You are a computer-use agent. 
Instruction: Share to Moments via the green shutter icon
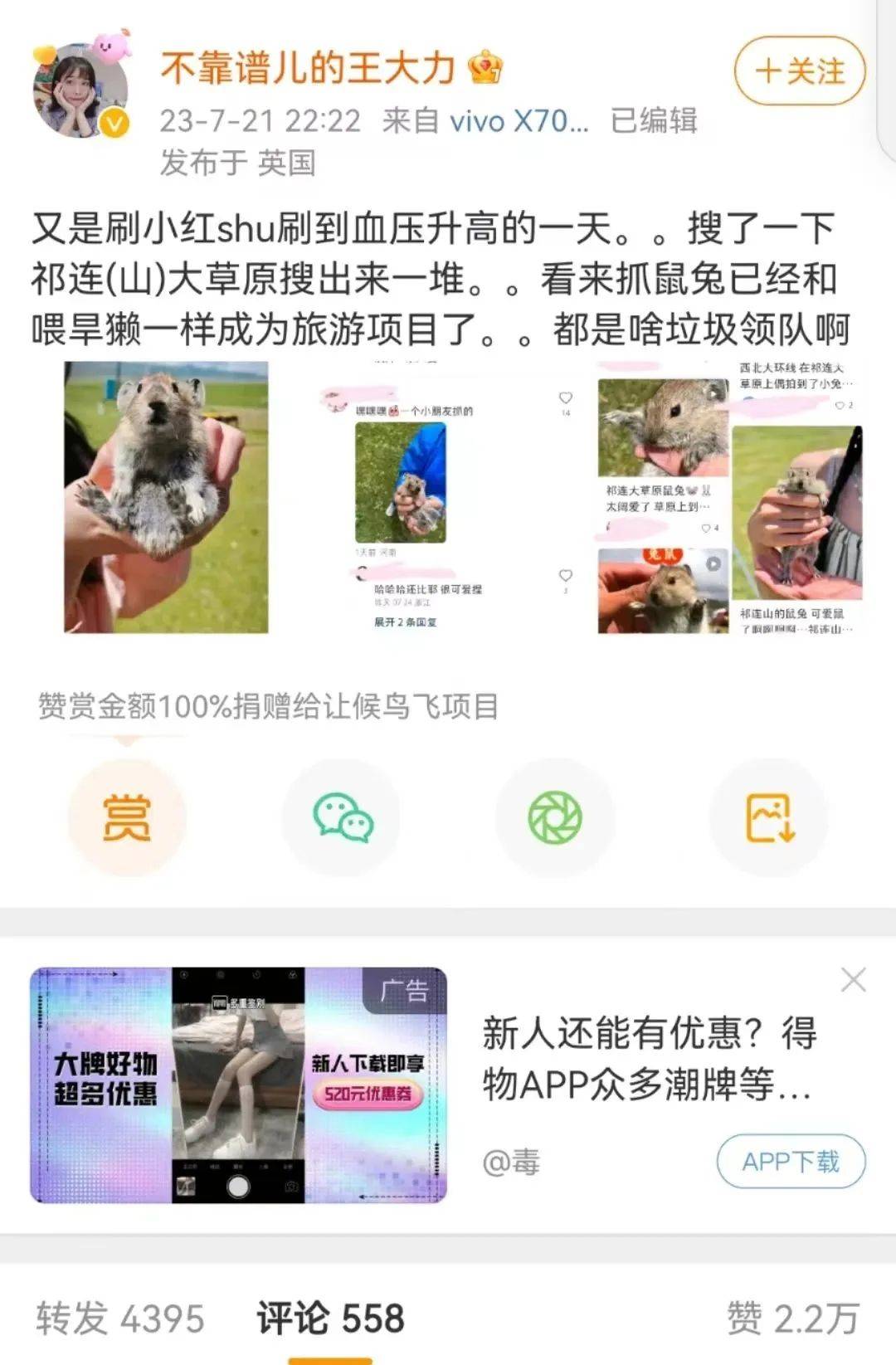[555, 817]
